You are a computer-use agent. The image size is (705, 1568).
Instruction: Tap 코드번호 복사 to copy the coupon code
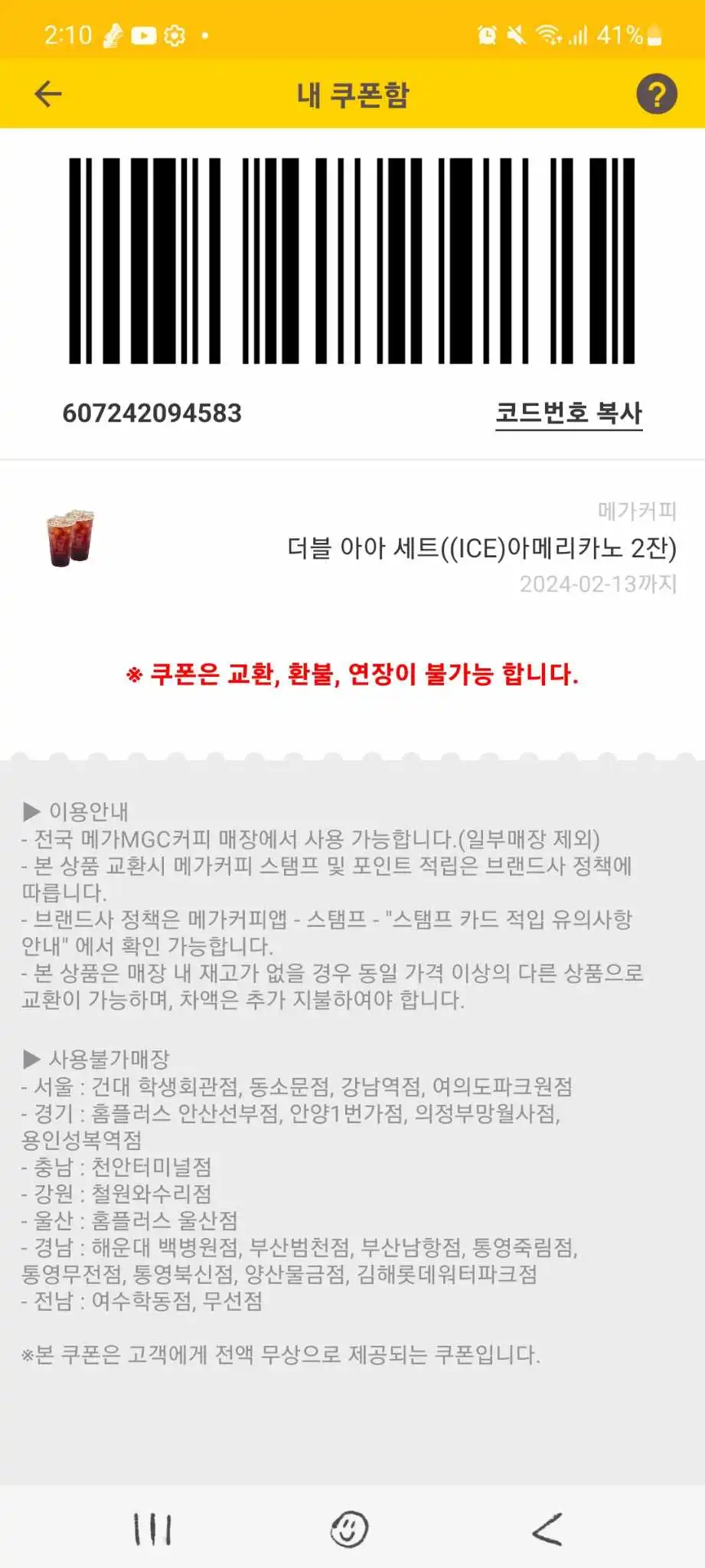pyautogui.click(x=568, y=415)
